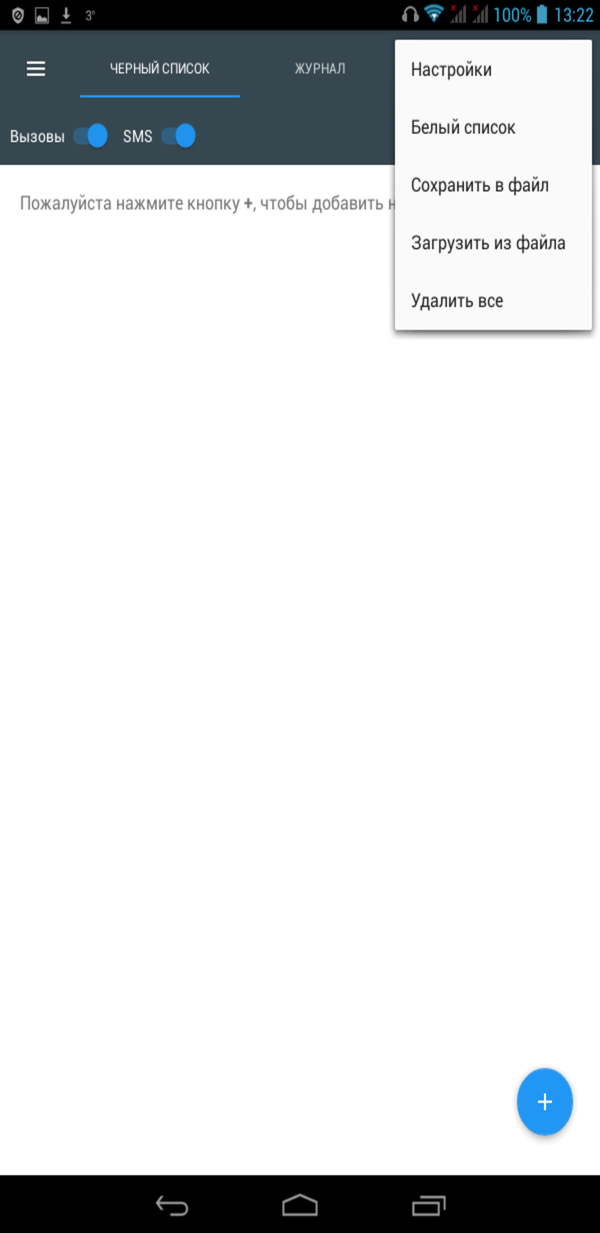Switch to the Журнал tab

[x=320, y=69]
